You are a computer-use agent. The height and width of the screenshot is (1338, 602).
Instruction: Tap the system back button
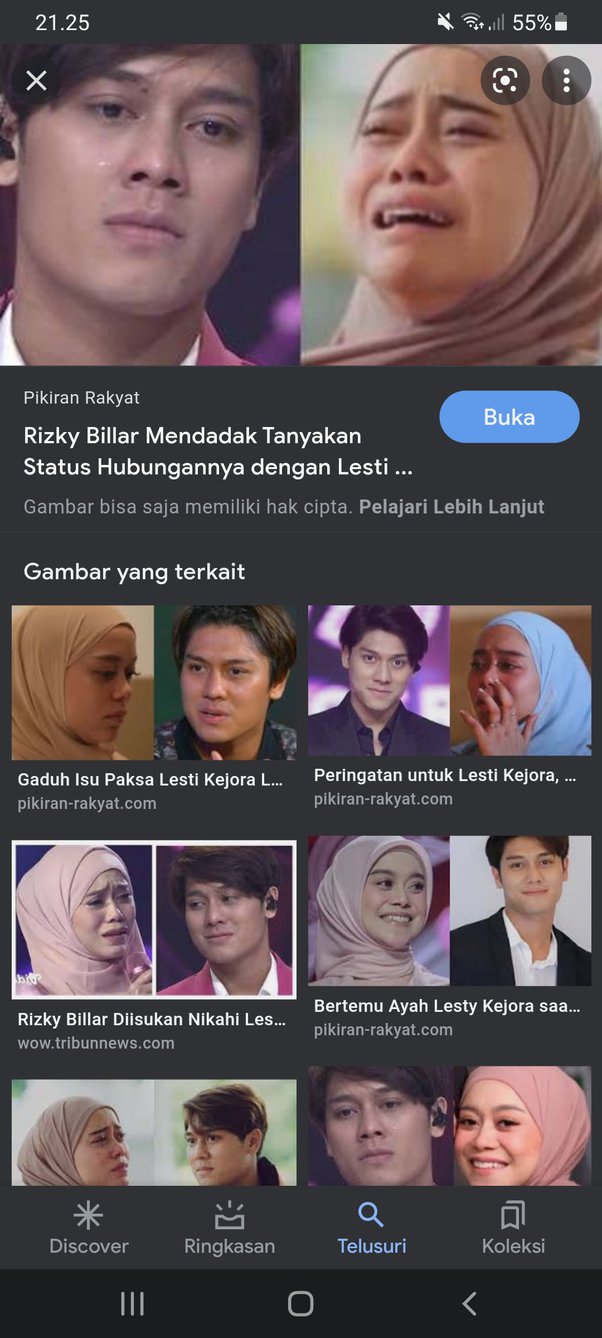(x=469, y=1303)
